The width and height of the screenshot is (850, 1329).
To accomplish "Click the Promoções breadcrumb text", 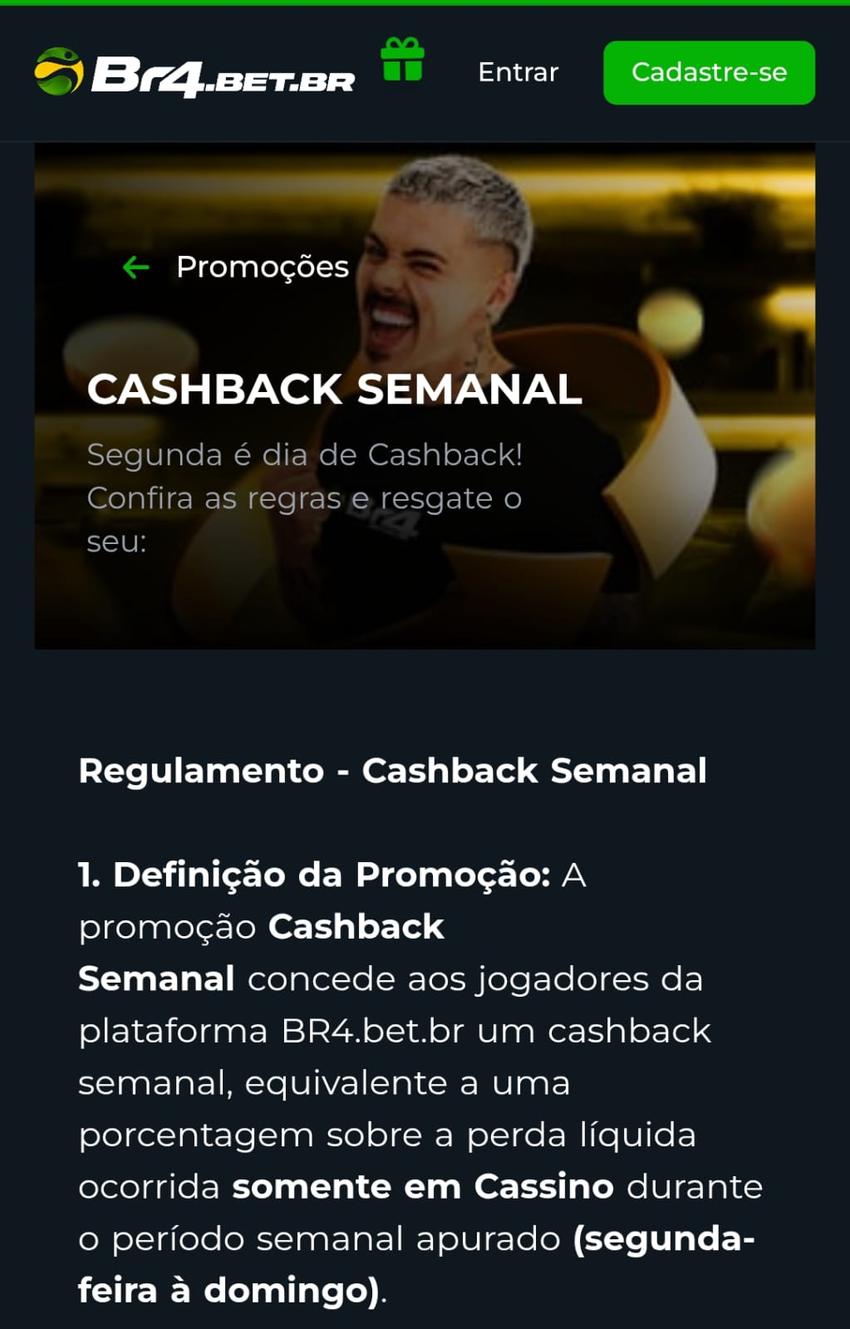I will click(262, 266).
